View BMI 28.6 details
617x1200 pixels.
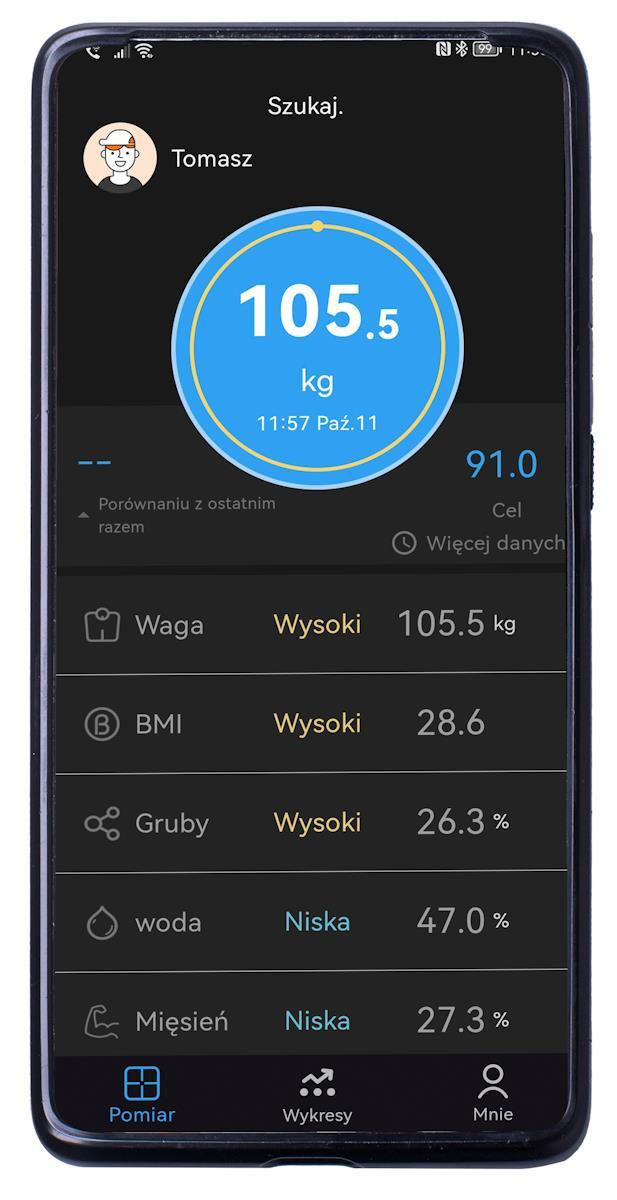[x=310, y=723]
